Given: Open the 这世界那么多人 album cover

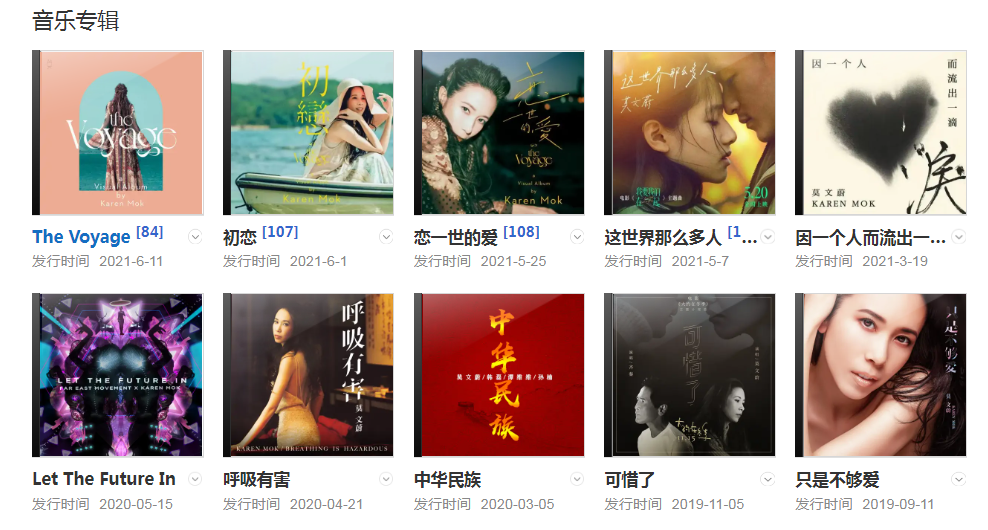Looking at the screenshot, I should click(x=691, y=133).
